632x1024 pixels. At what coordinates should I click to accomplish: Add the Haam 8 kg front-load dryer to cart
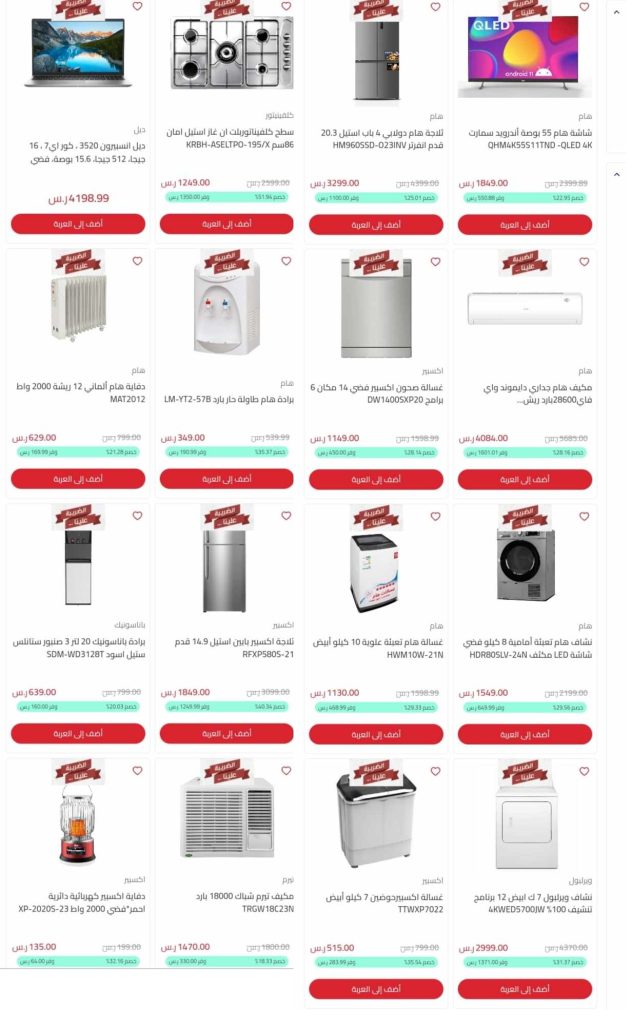(525, 734)
